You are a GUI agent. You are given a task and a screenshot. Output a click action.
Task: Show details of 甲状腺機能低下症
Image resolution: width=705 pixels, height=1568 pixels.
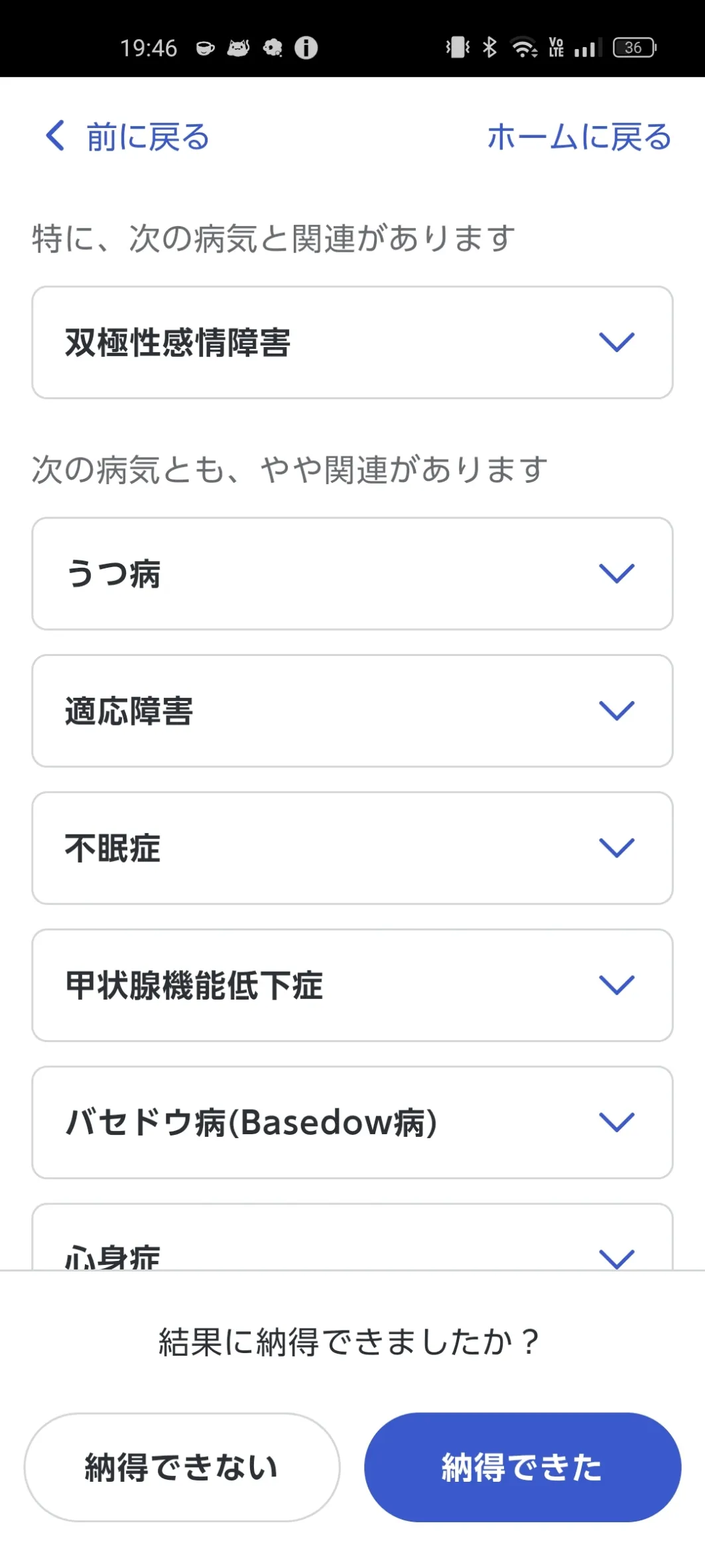[352, 985]
